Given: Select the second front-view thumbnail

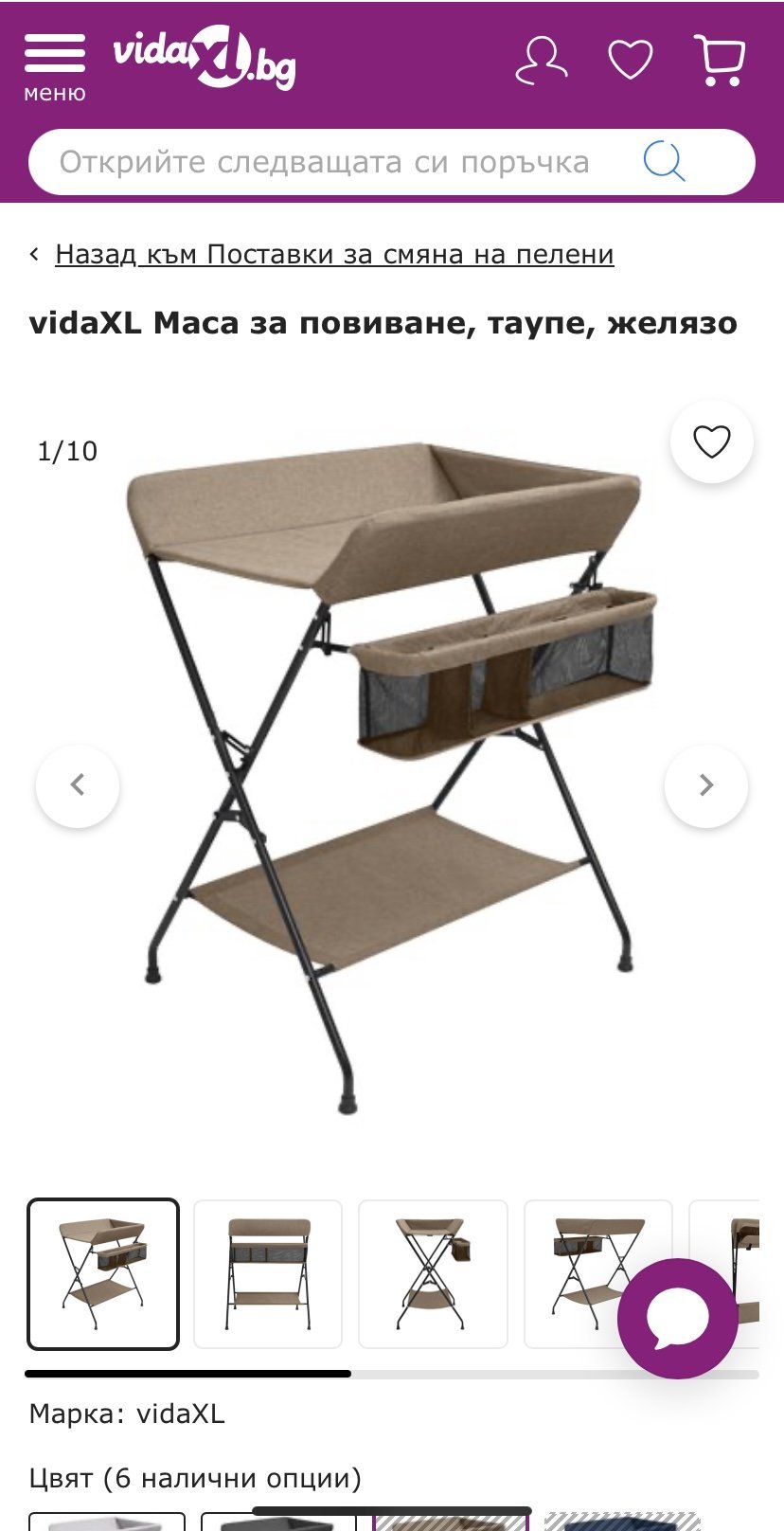Looking at the screenshot, I should 268,1273.
